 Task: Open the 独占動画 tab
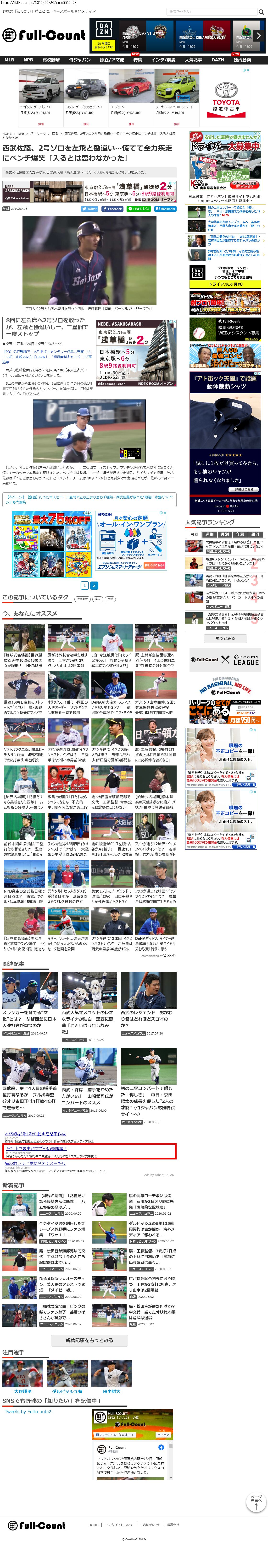(242, 60)
